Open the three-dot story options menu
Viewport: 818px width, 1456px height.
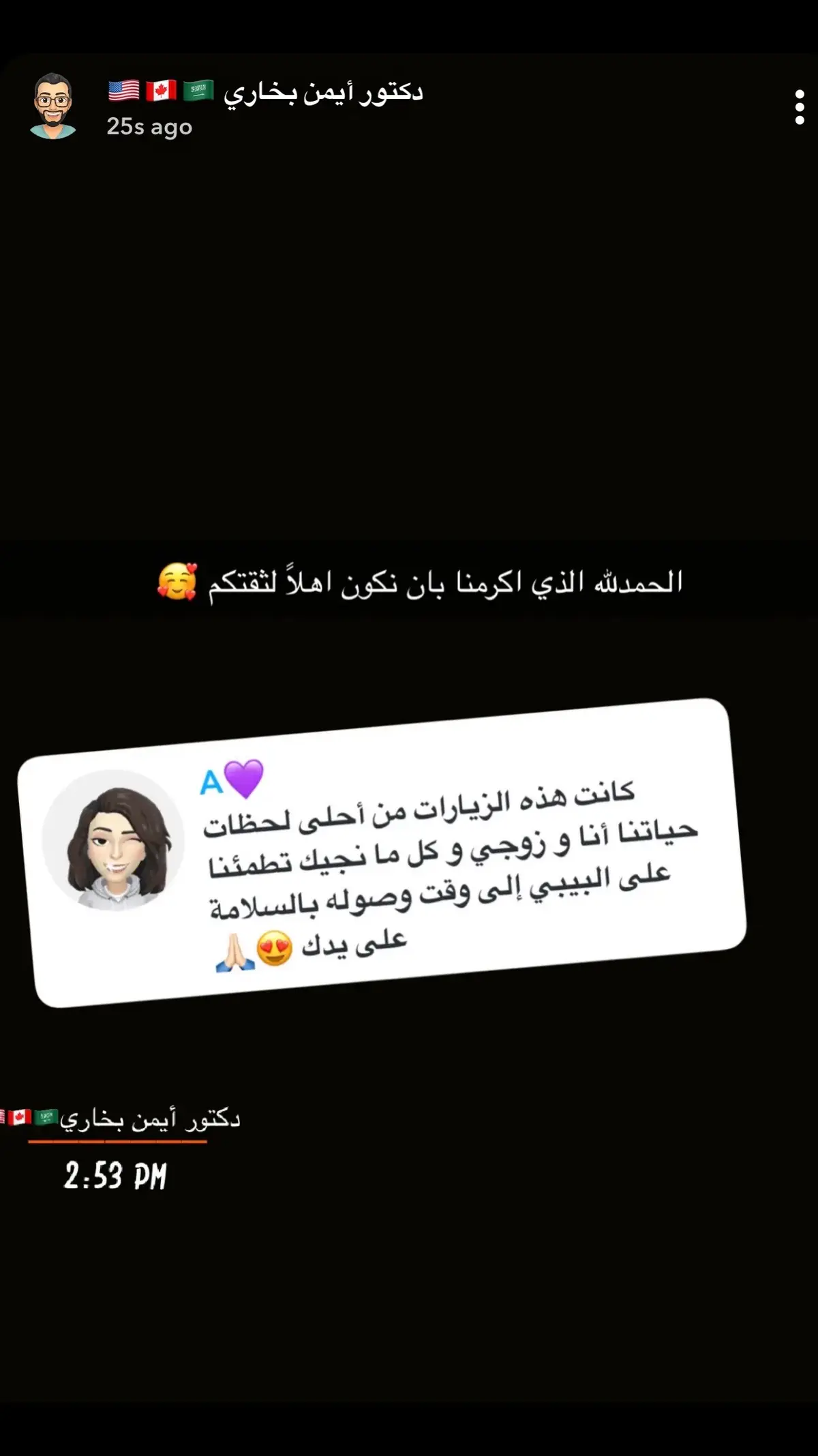(x=799, y=108)
